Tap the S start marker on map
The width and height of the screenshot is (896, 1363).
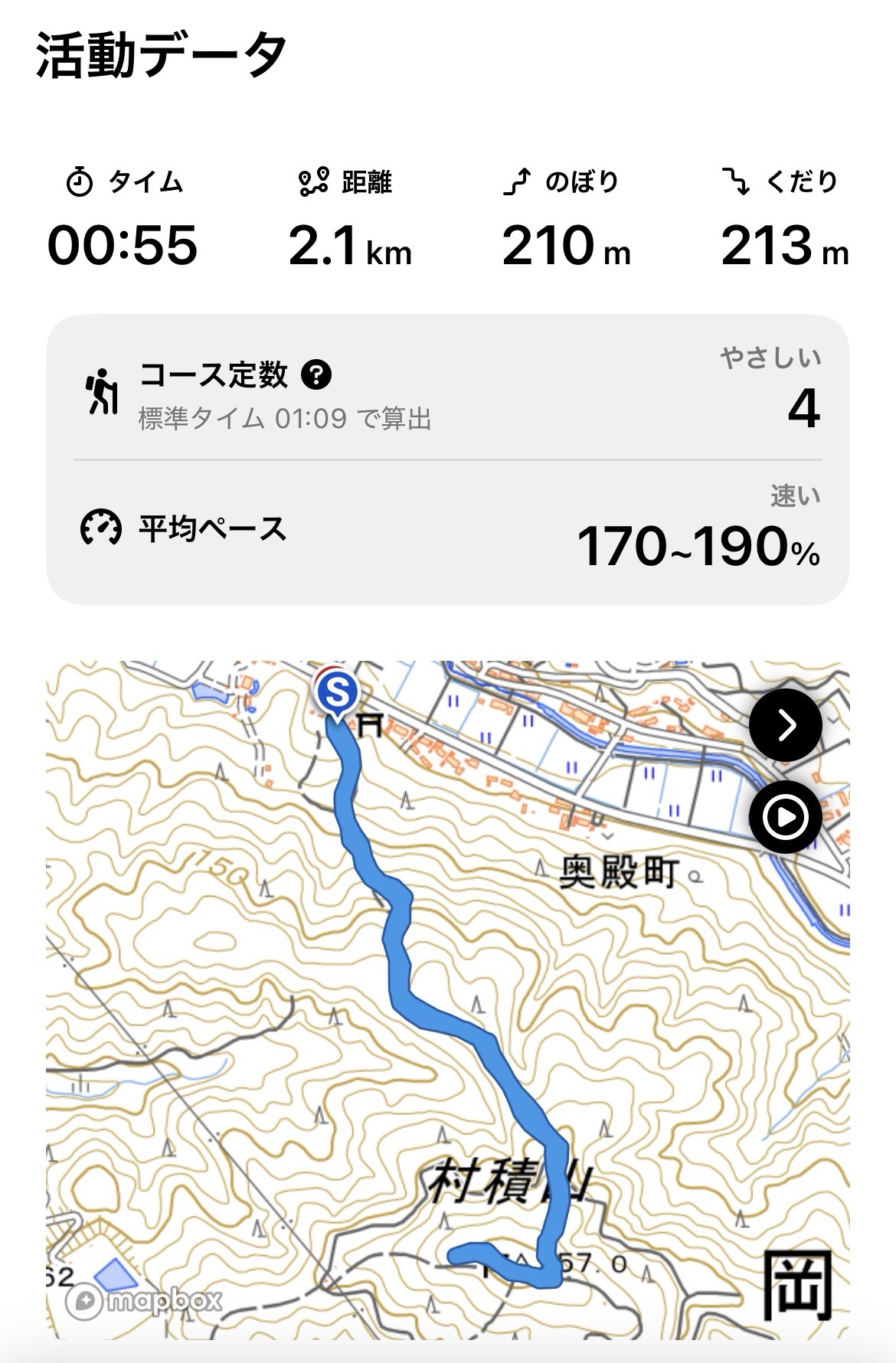coord(337,692)
